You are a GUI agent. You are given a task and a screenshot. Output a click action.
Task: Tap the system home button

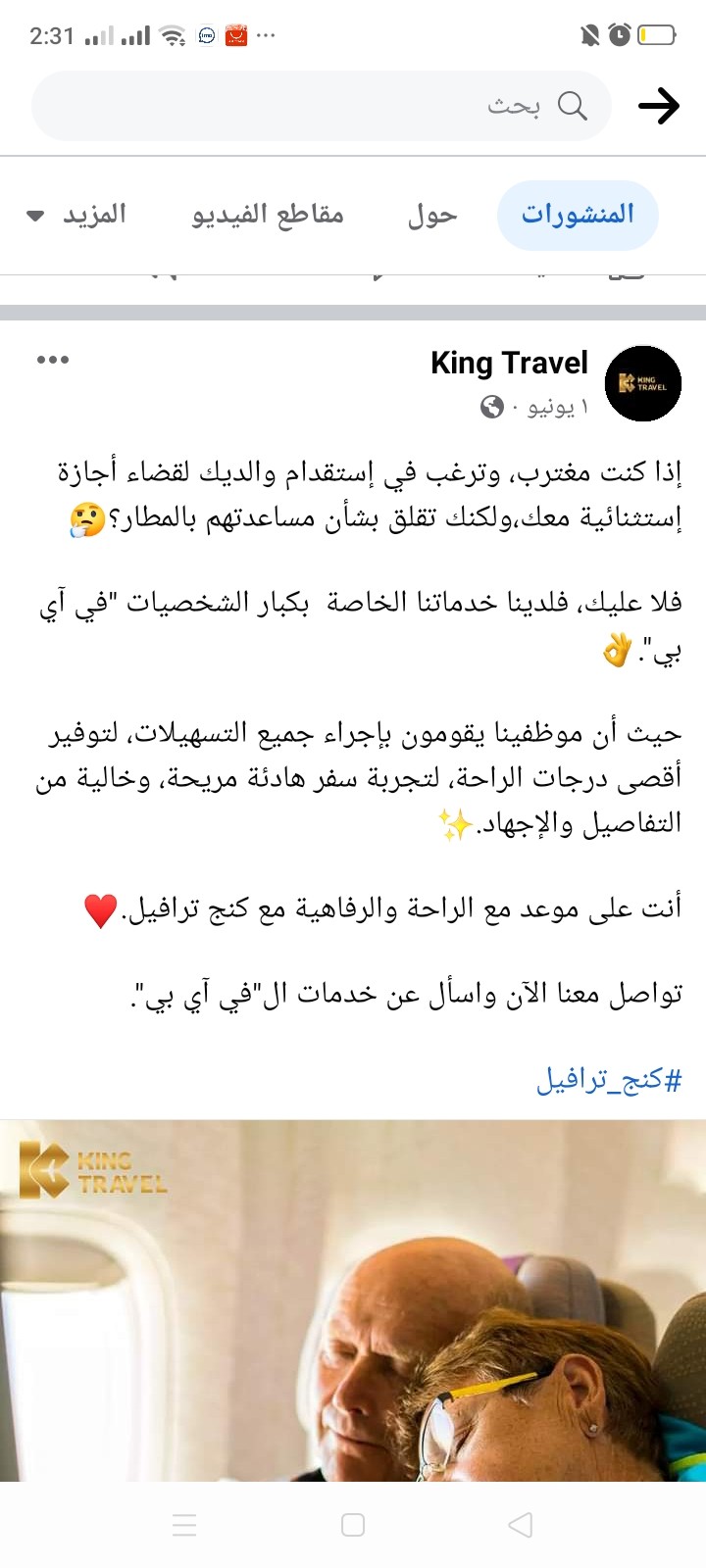click(x=353, y=1525)
